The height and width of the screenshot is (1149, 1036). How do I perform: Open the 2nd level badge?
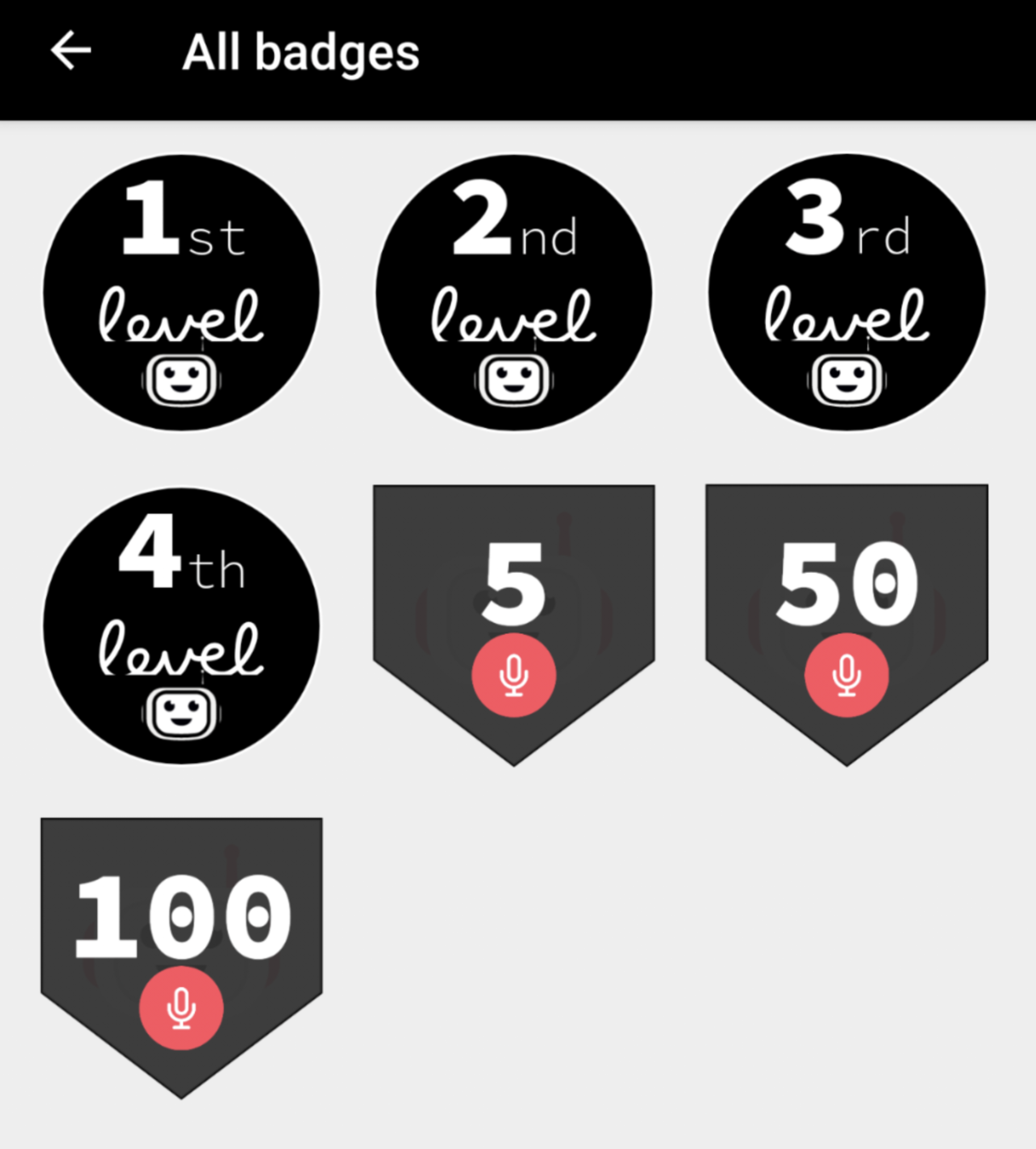click(514, 292)
